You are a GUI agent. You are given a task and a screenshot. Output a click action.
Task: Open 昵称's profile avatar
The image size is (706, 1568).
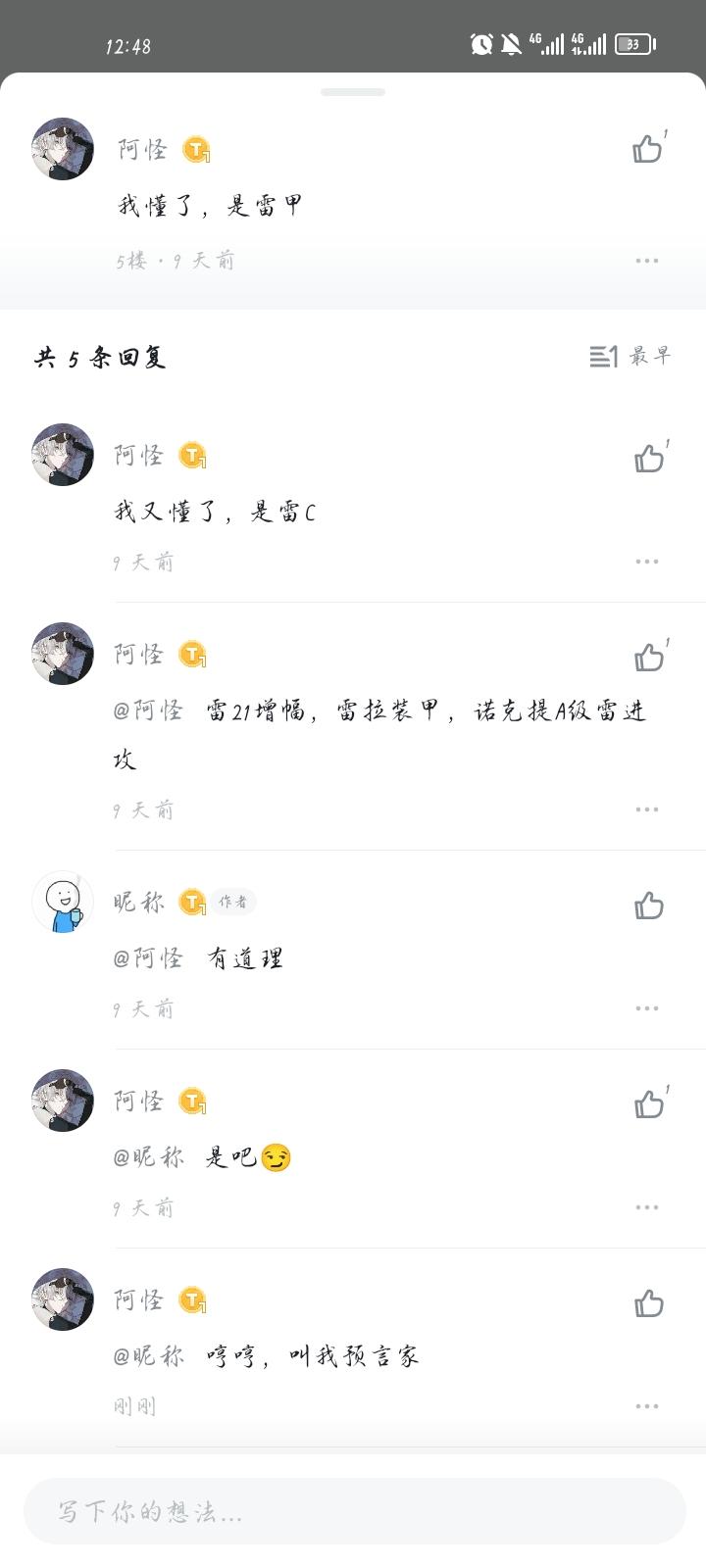tap(63, 902)
